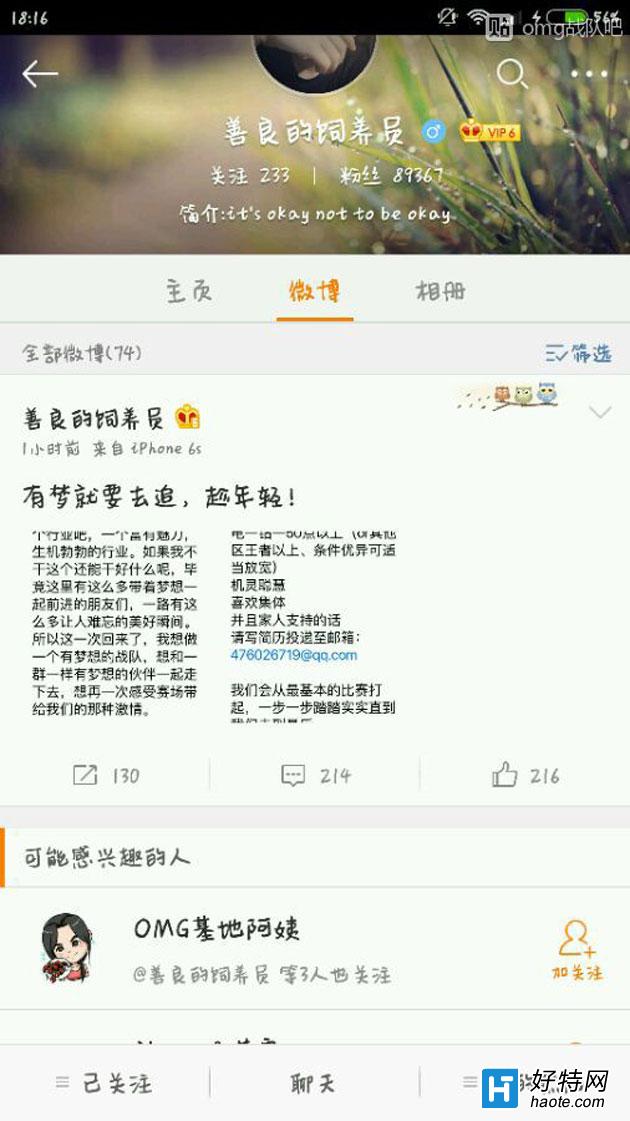Screen dimensions: 630x1121
Task: Switch to the 相册 tab
Action: pyautogui.click(x=440, y=291)
